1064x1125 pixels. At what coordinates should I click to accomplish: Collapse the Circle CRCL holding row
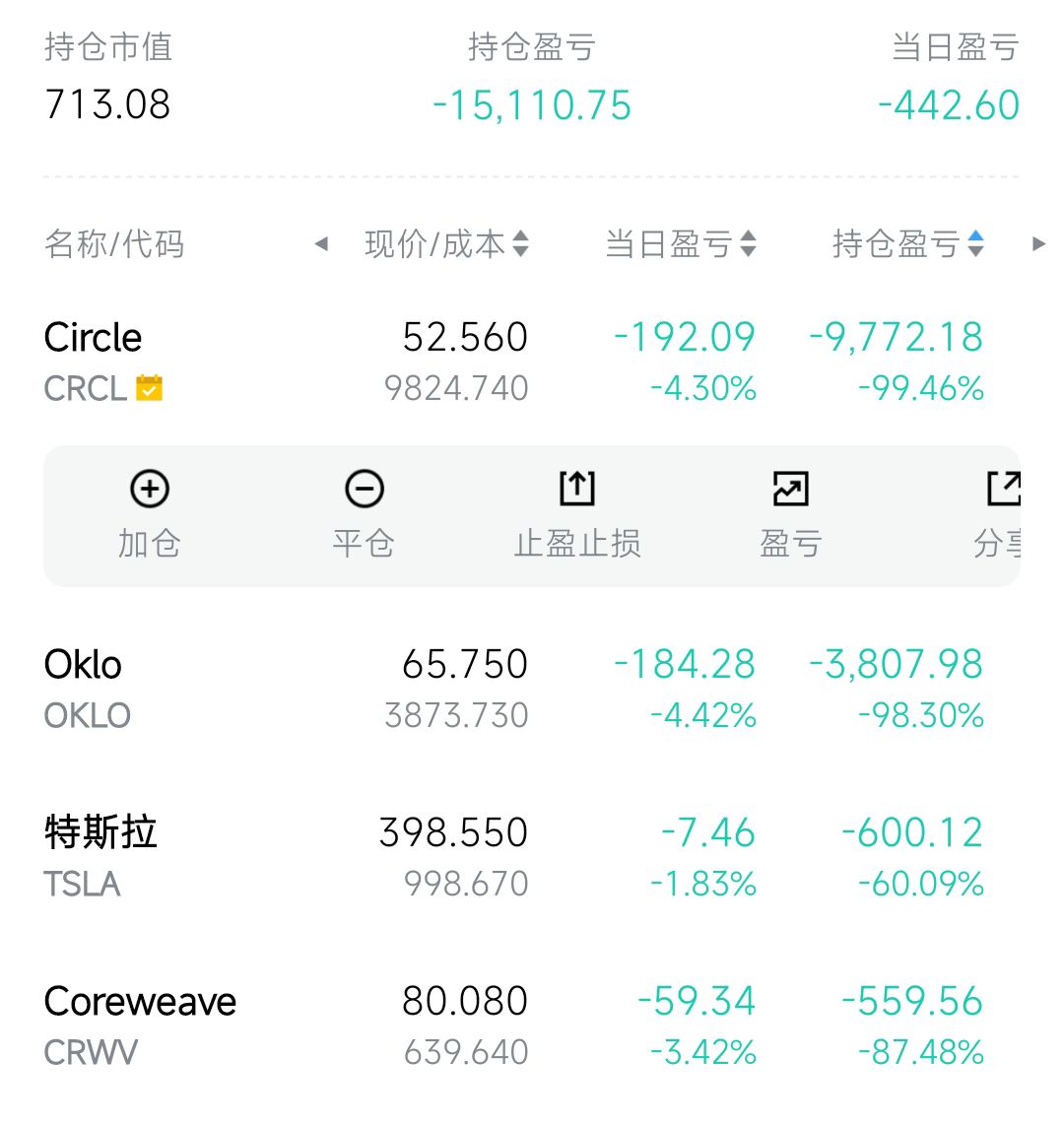point(296,362)
